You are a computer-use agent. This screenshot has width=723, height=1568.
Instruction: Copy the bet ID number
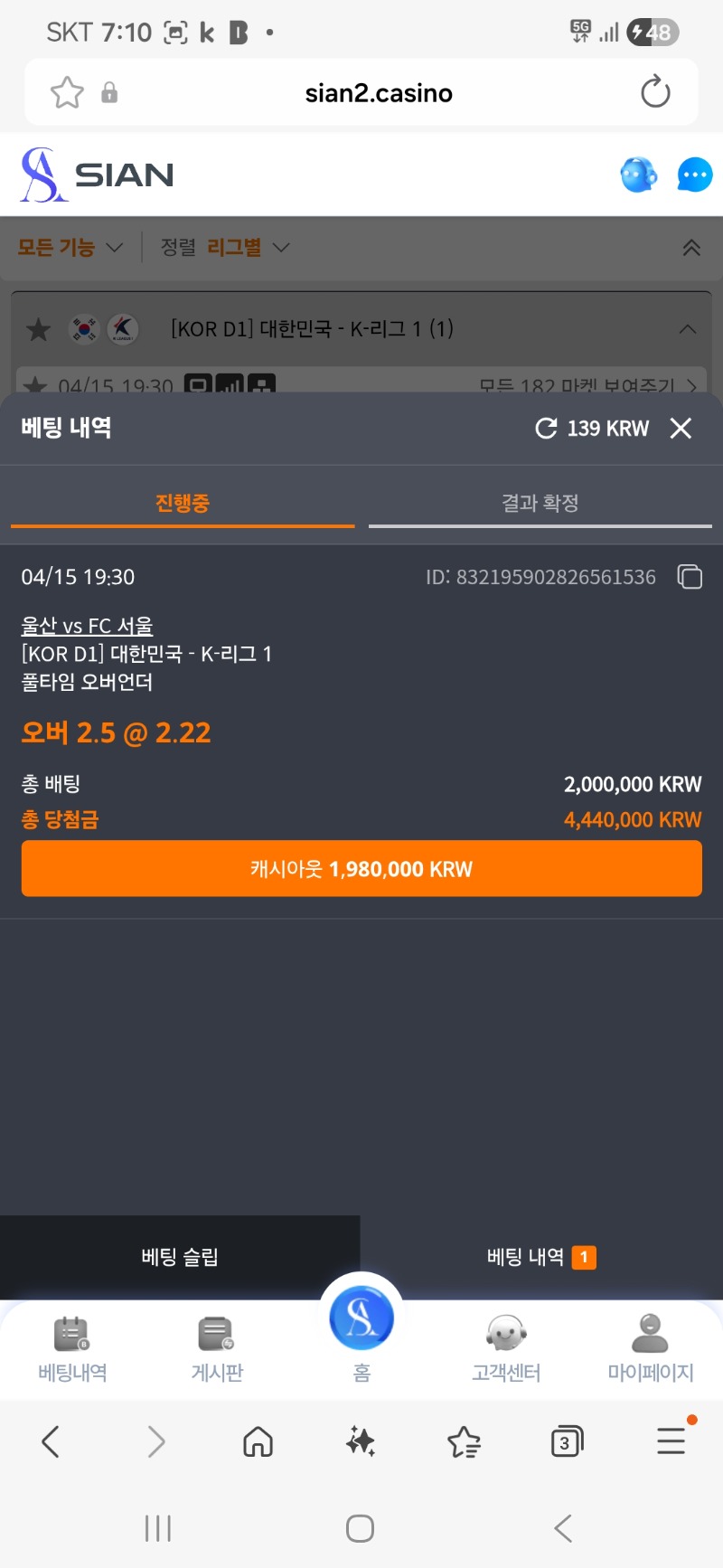[690, 577]
